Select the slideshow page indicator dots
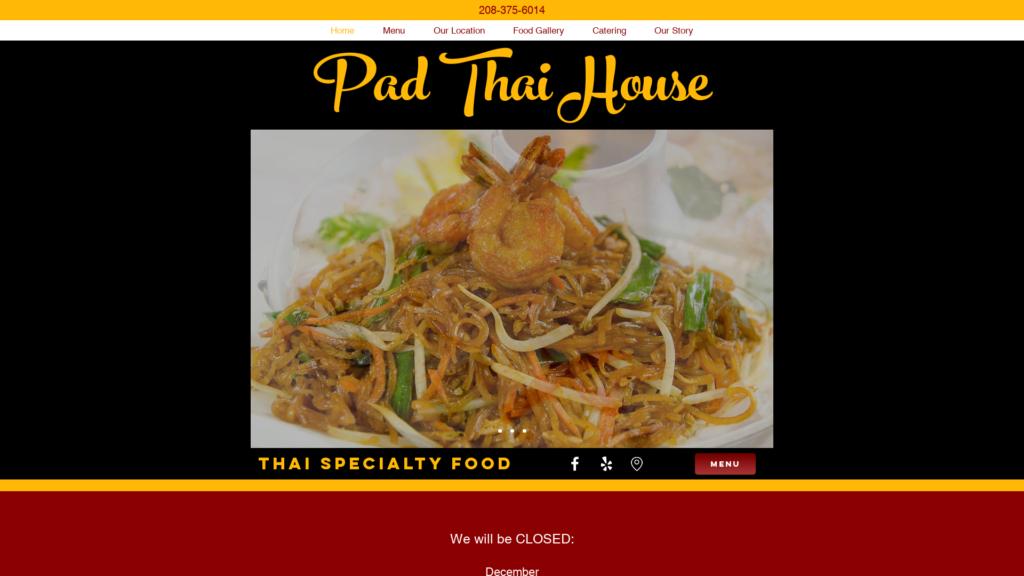Screen dimensions: 1024x576 (512, 431)
